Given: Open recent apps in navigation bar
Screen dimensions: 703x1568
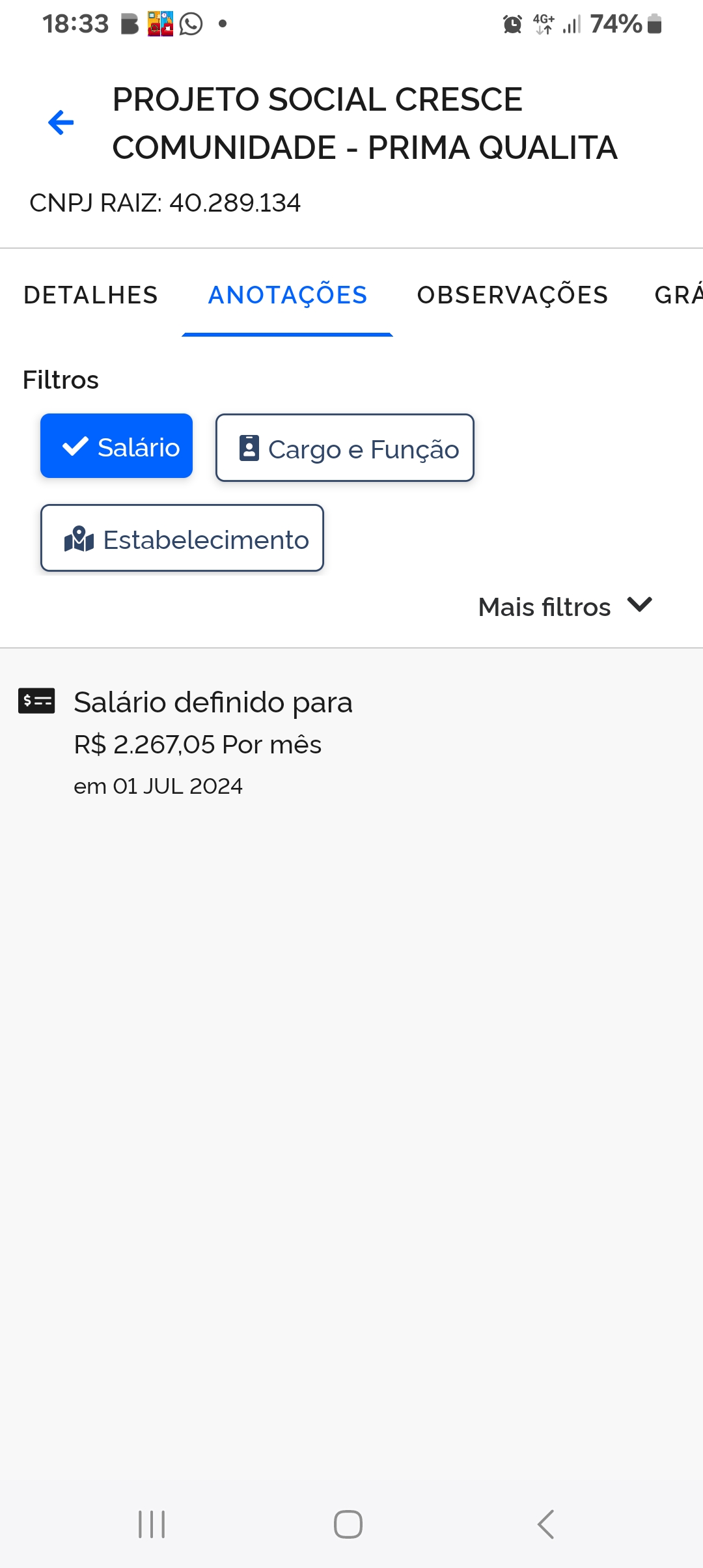Looking at the screenshot, I should coord(152,1524).
